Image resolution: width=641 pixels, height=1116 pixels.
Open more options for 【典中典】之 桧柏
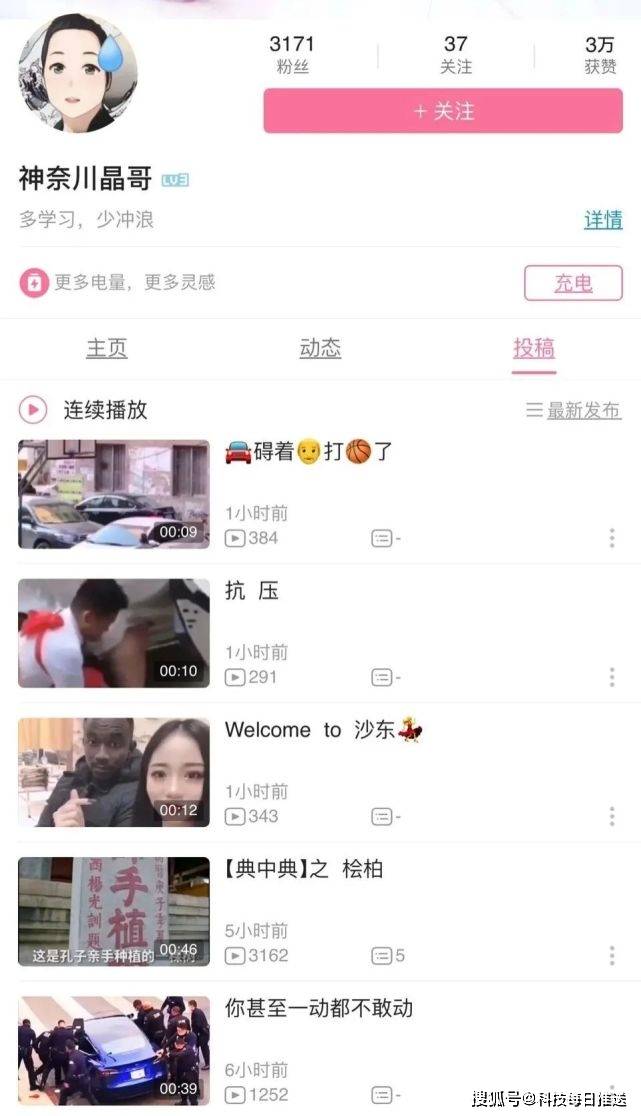(x=612, y=955)
